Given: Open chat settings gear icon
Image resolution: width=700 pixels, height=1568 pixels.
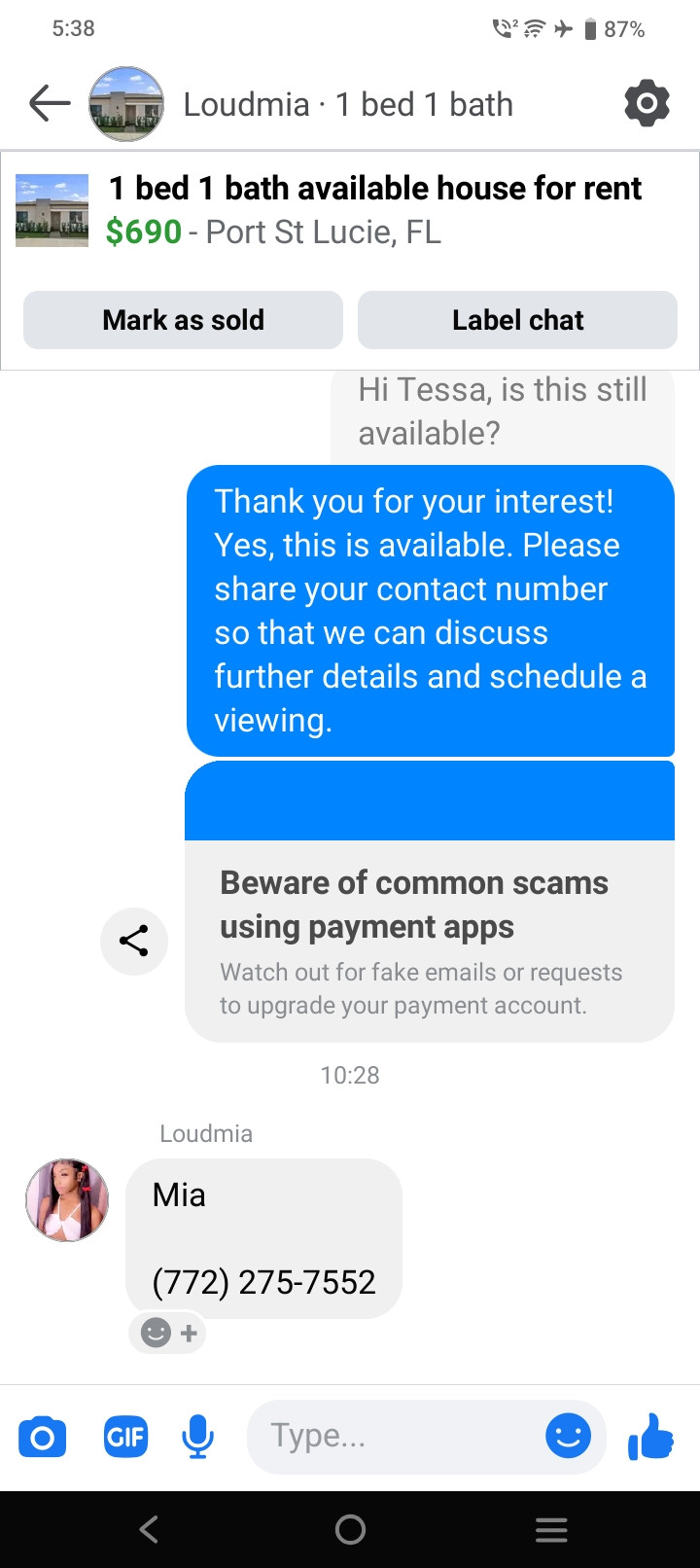Looking at the screenshot, I should [647, 103].
